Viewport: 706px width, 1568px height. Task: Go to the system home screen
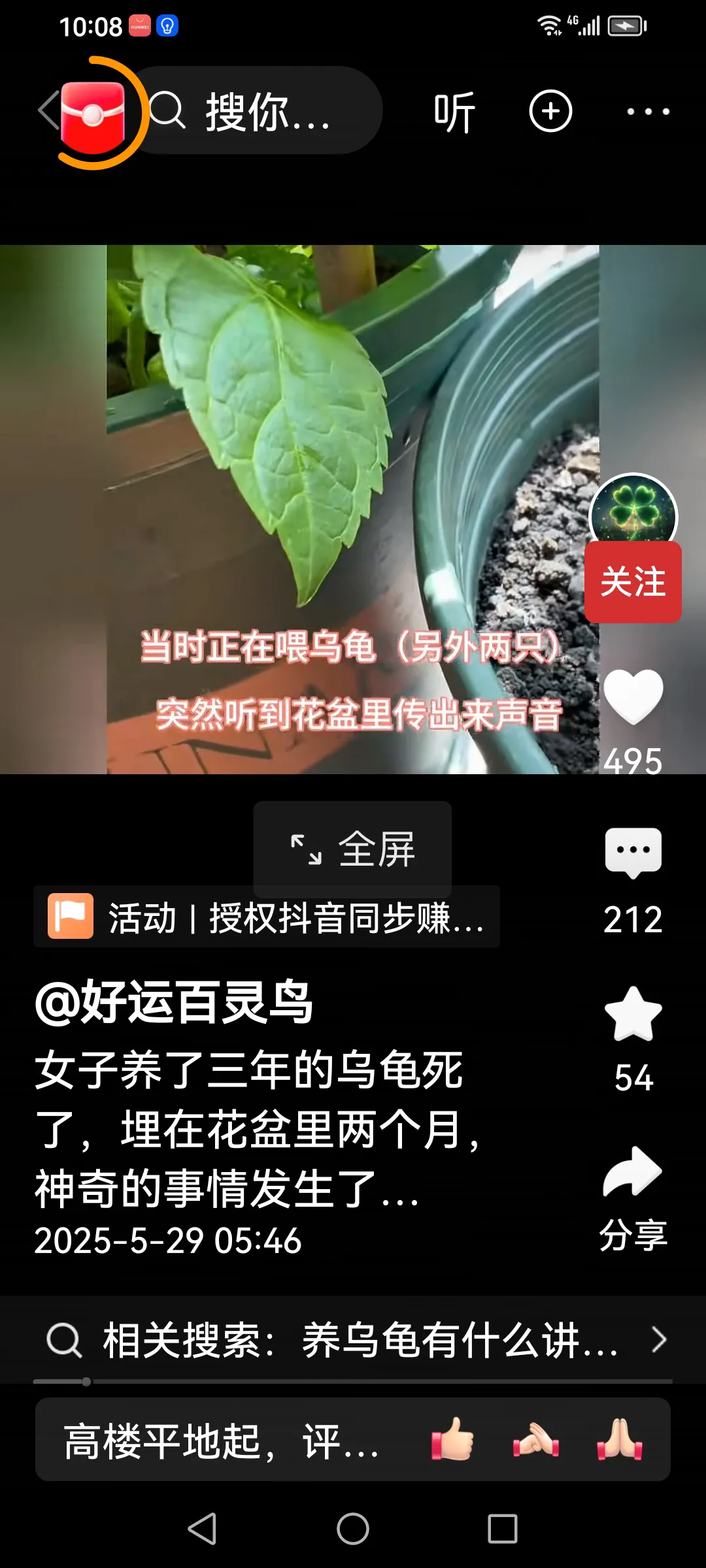353,1529
